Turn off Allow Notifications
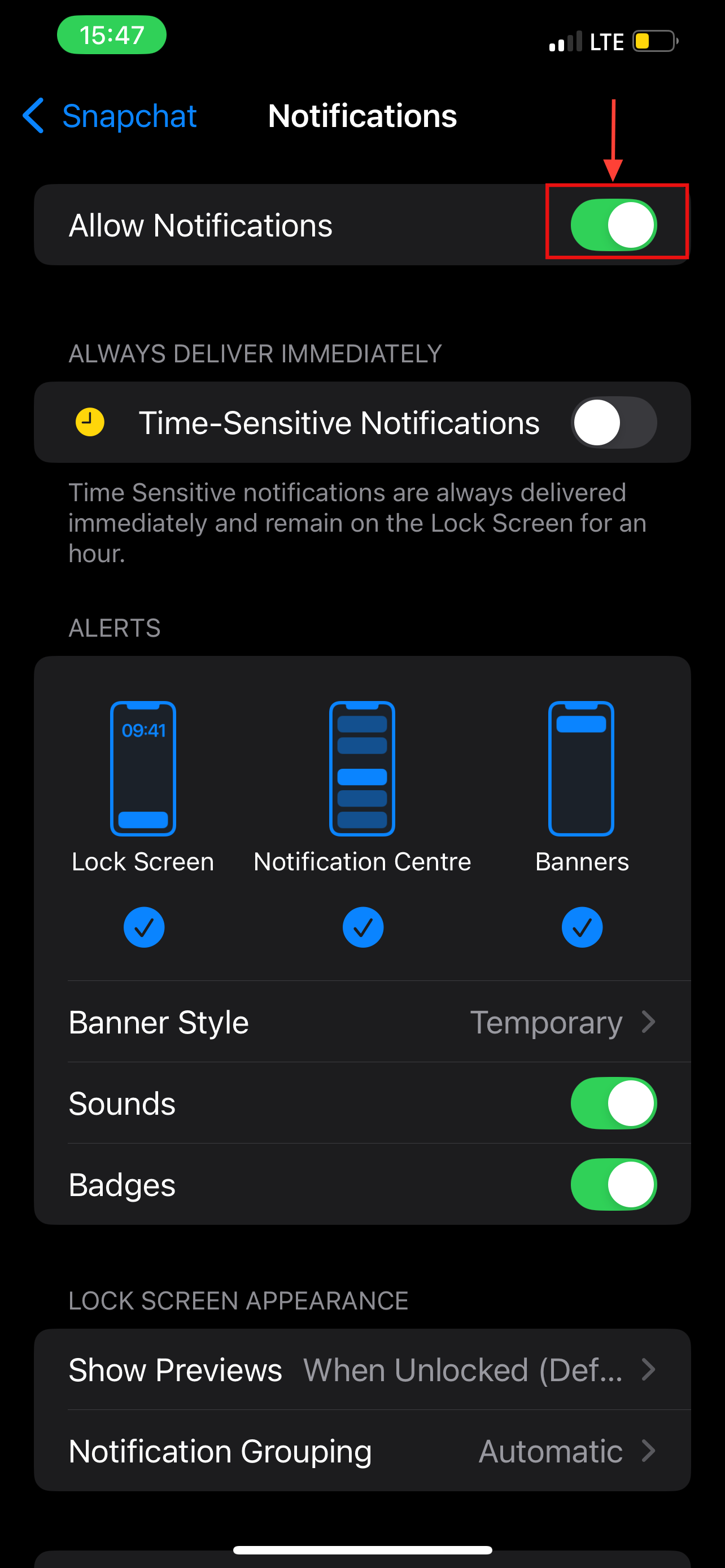 [613, 225]
